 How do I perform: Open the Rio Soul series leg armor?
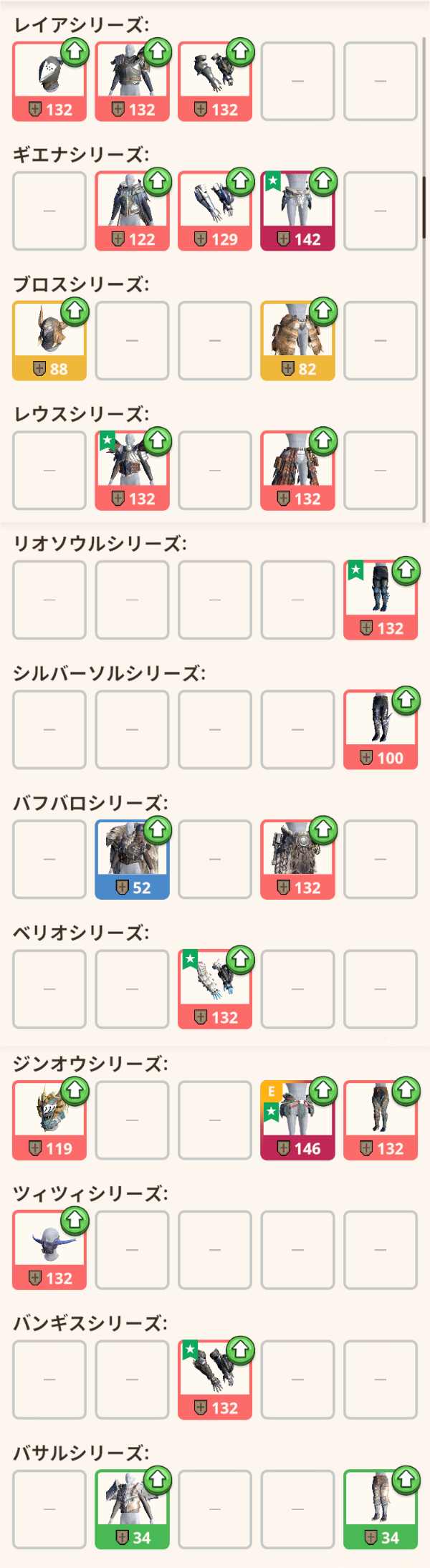tap(380, 600)
